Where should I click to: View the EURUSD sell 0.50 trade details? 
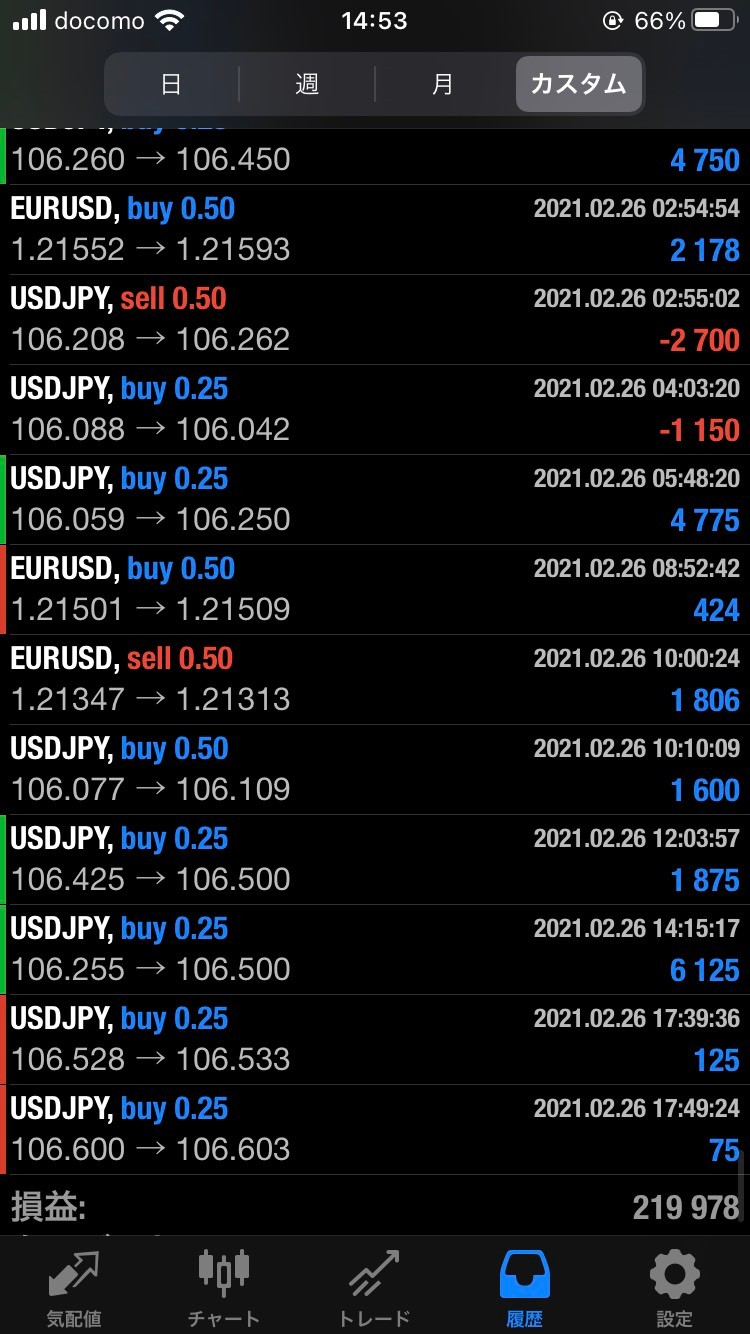point(375,680)
